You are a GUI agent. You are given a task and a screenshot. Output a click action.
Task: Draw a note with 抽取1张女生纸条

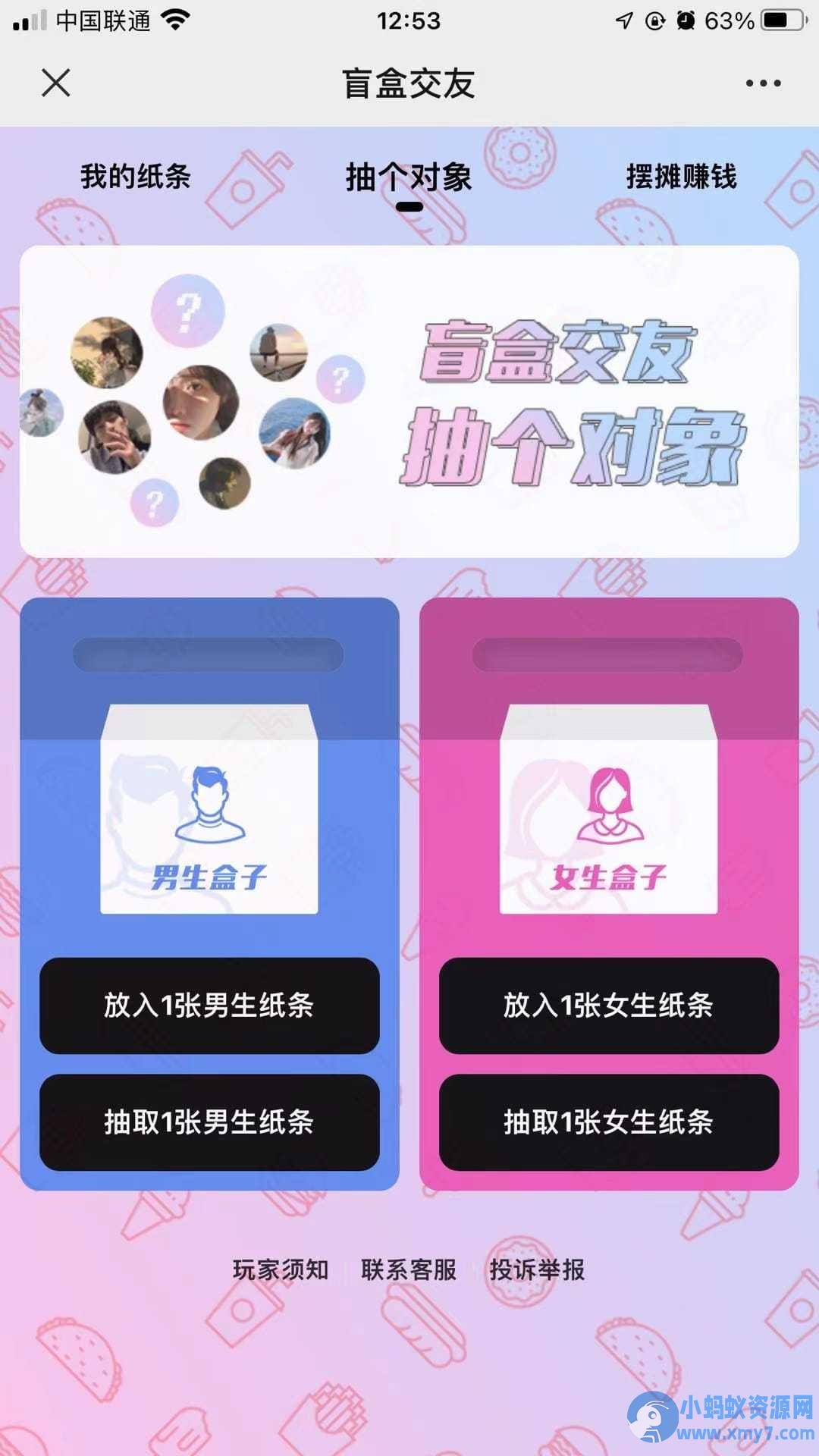tap(608, 1122)
